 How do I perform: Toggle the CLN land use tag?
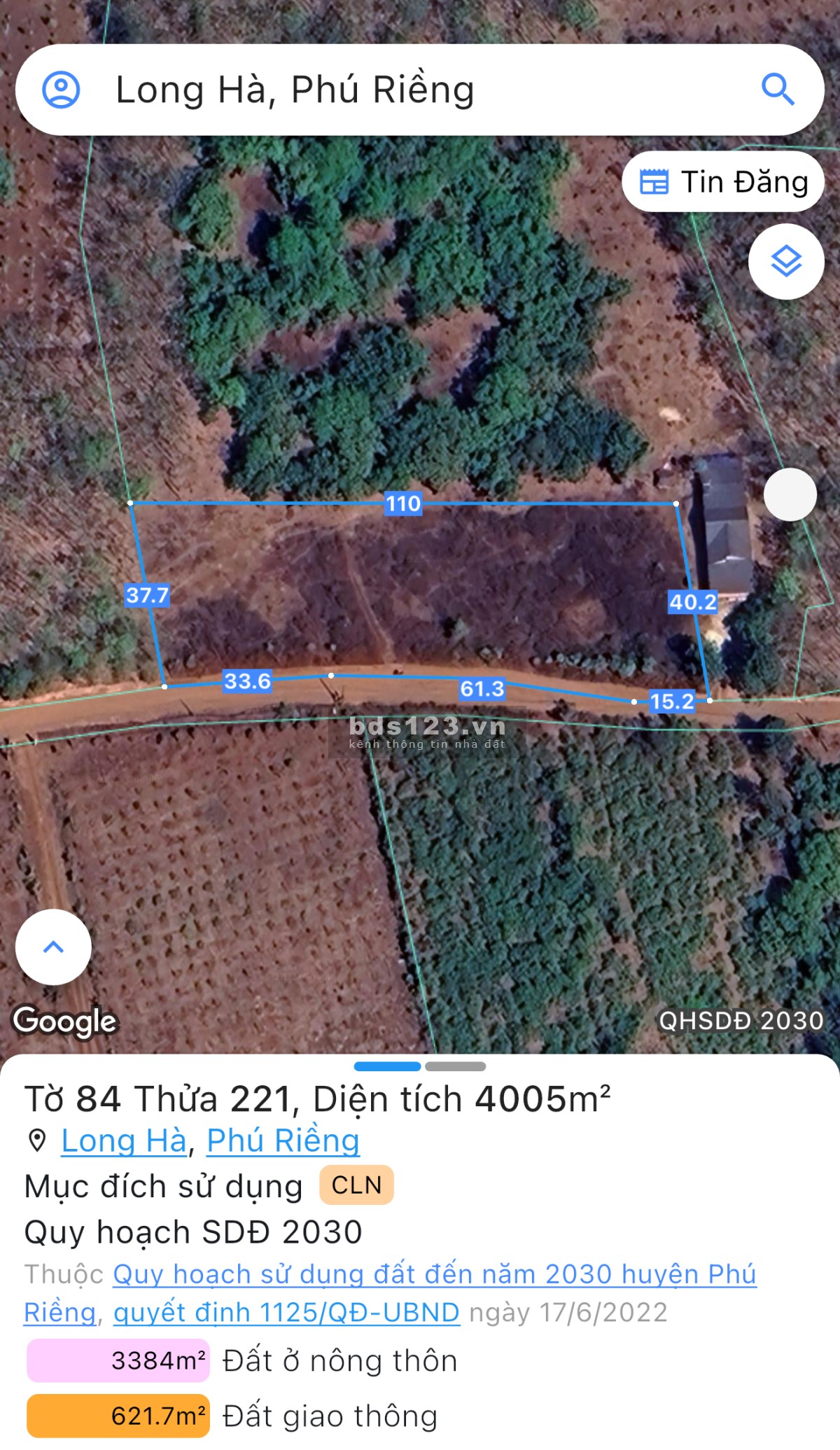coord(356,1185)
